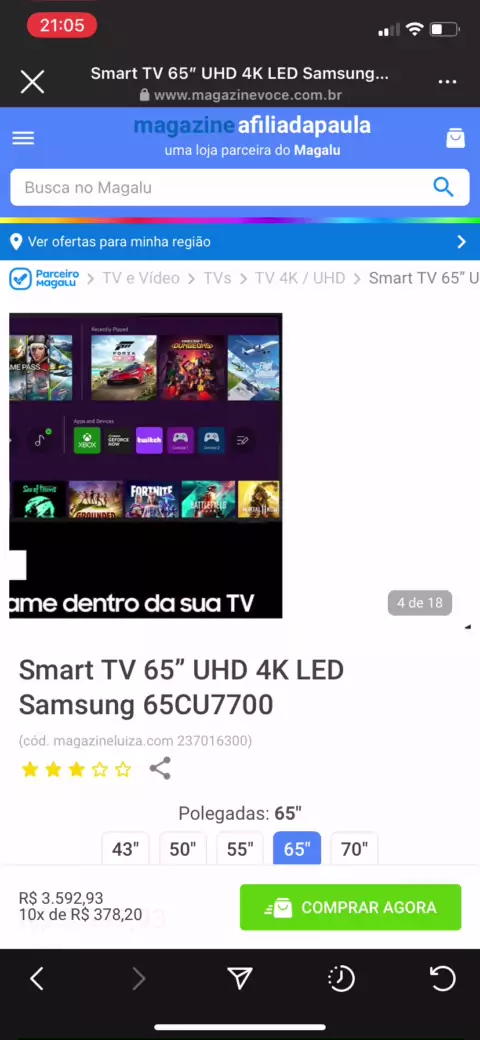Close the in-app browser

coord(32,82)
